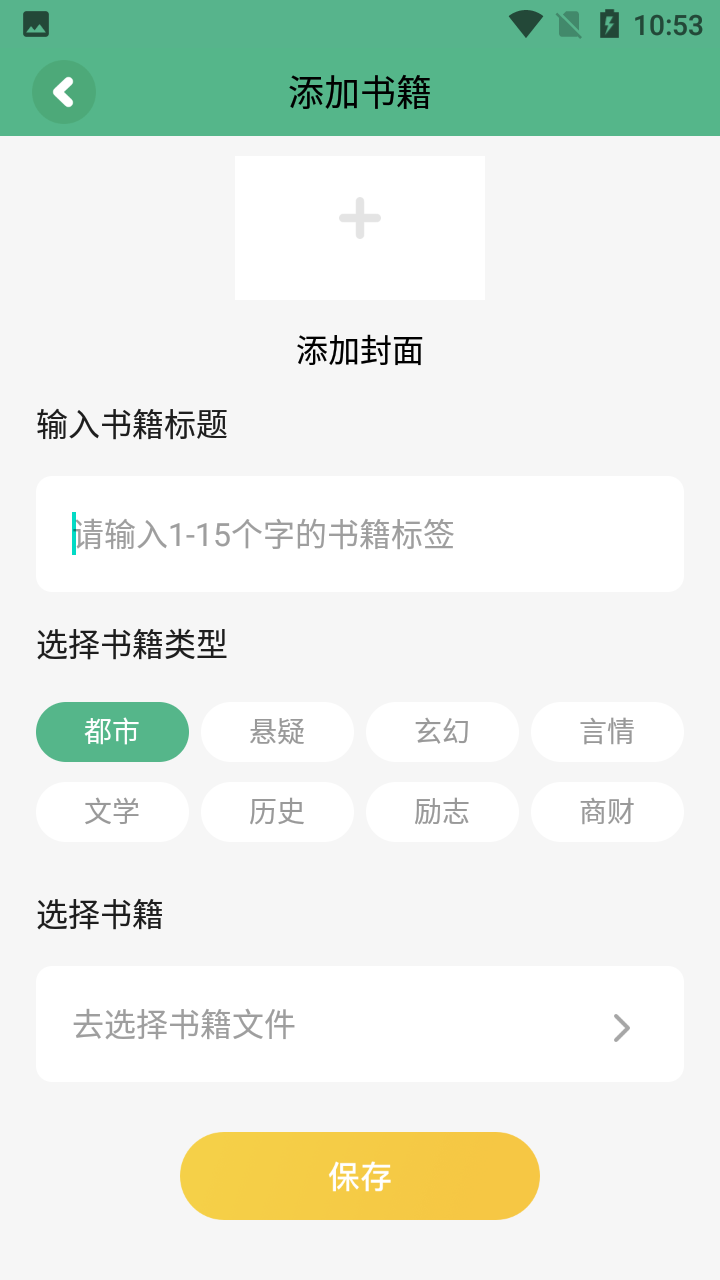
Task: Select the 励志 genre
Action: 442,811
